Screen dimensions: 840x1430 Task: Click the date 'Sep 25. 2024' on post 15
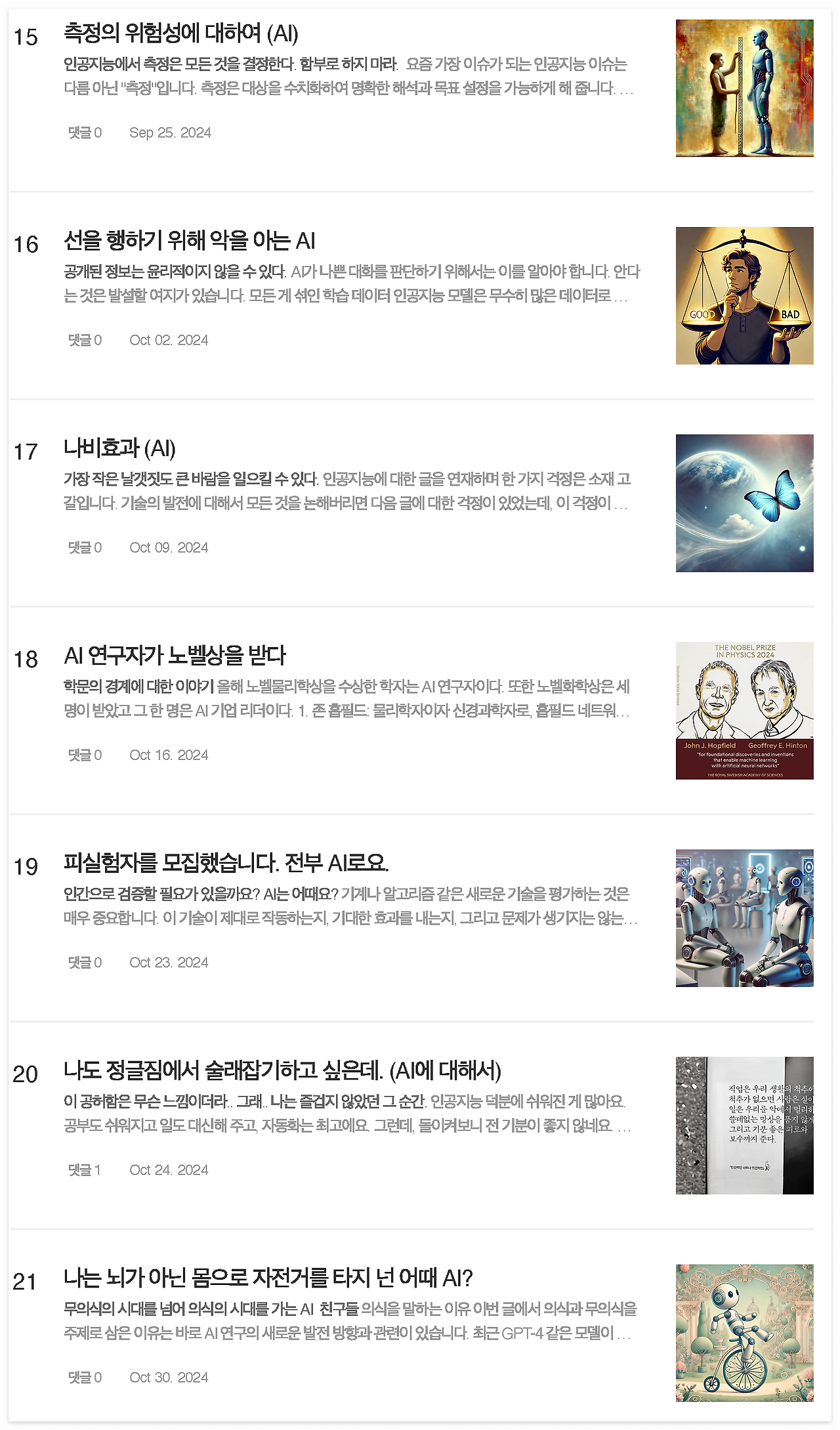(170, 133)
